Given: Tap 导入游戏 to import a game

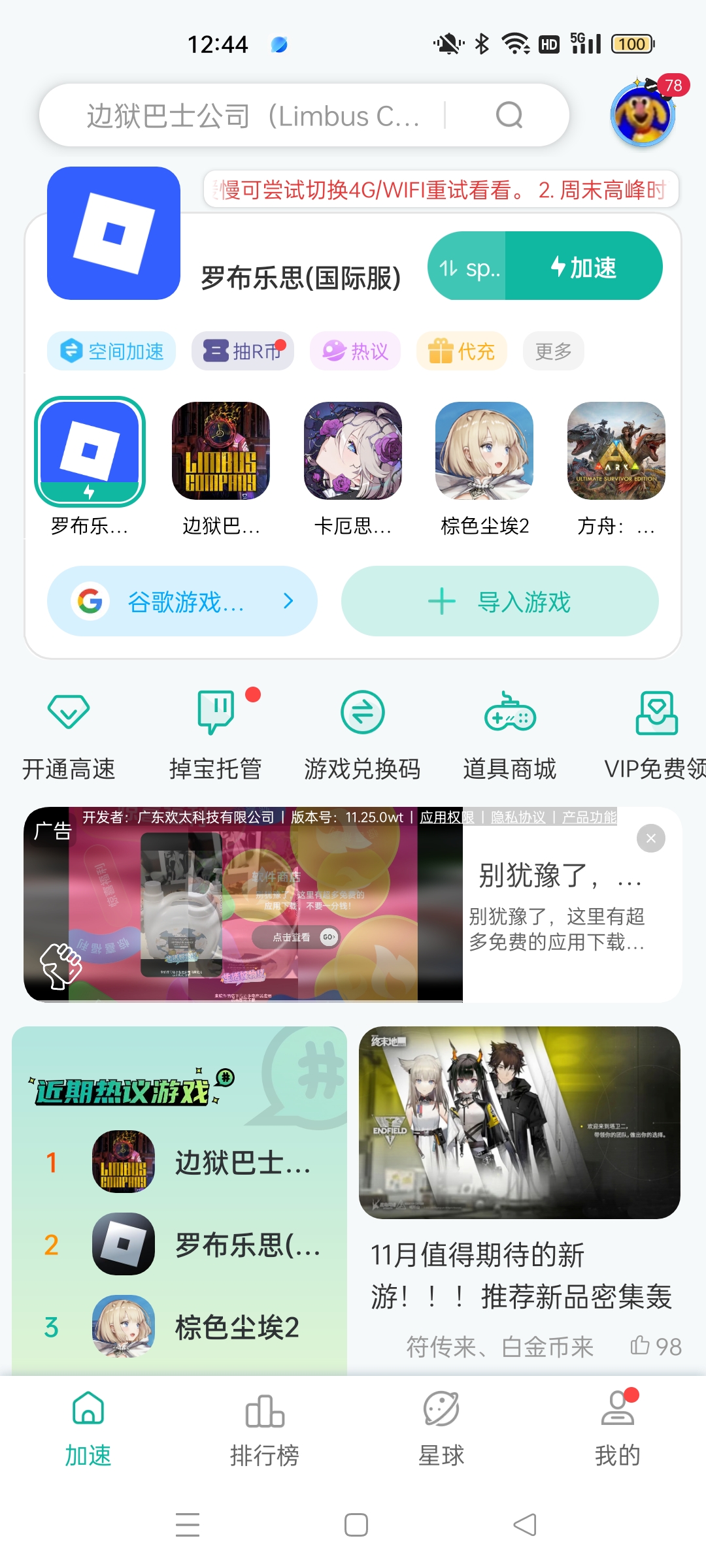Looking at the screenshot, I should tap(499, 601).
